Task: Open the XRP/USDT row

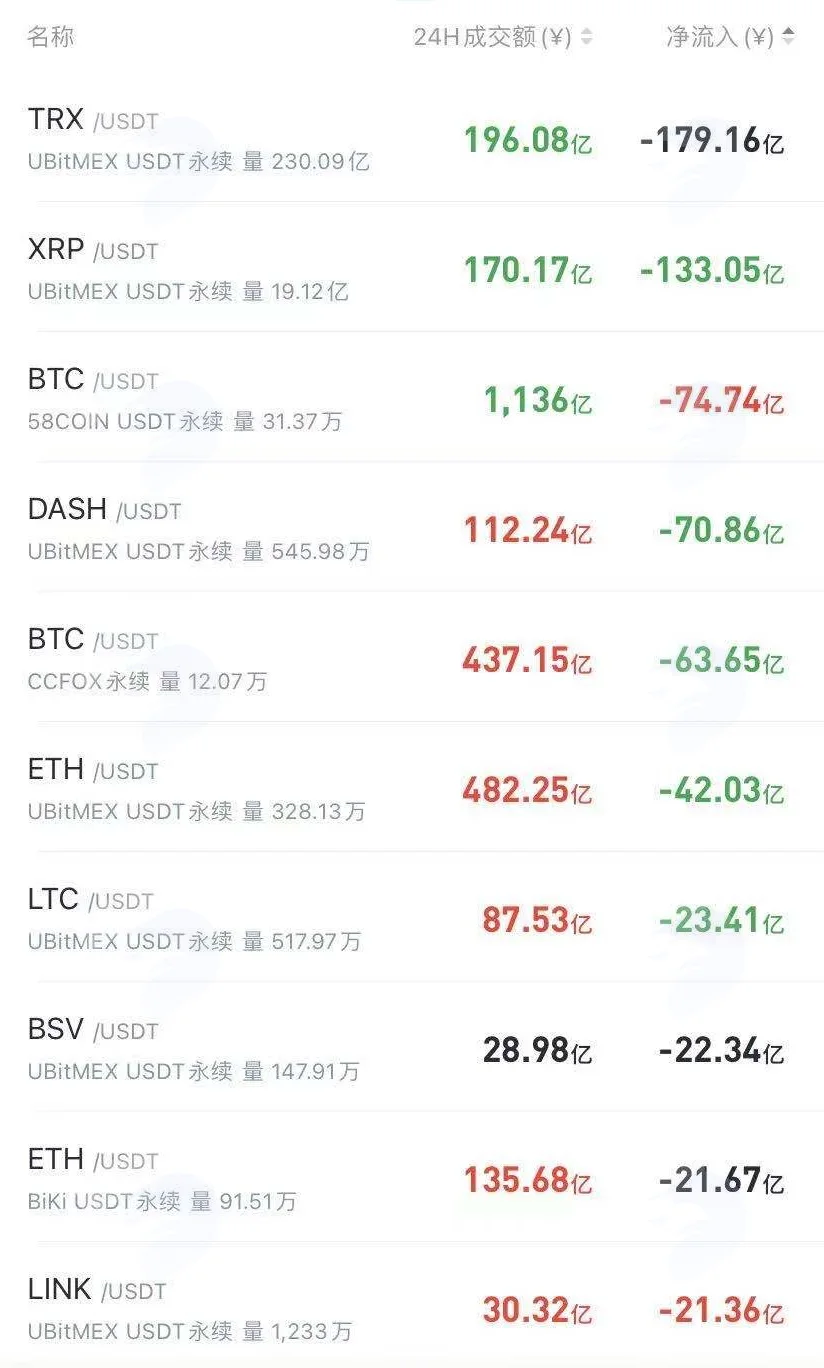Action: (x=412, y=267)
